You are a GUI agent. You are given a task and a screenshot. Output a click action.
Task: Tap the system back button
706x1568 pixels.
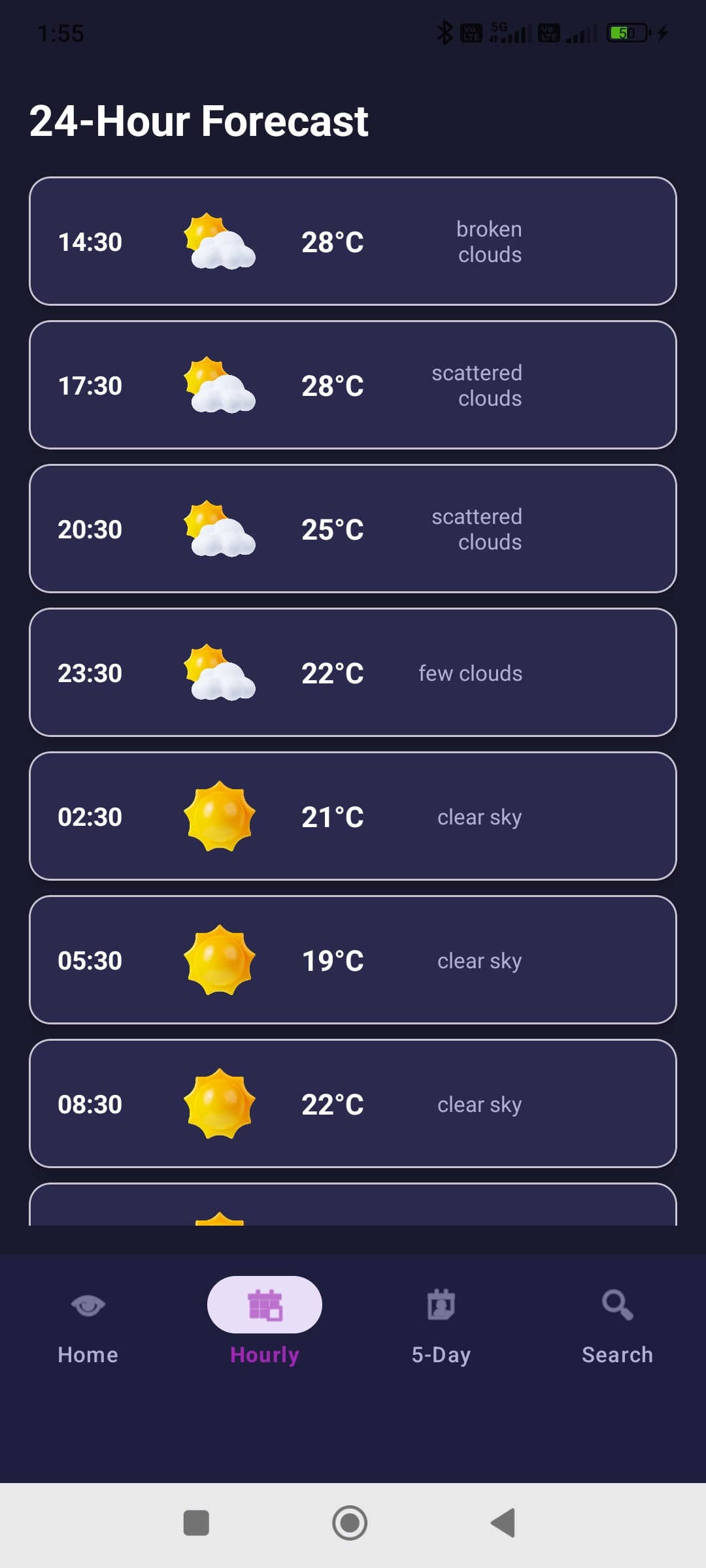[x=503, y=1523]
